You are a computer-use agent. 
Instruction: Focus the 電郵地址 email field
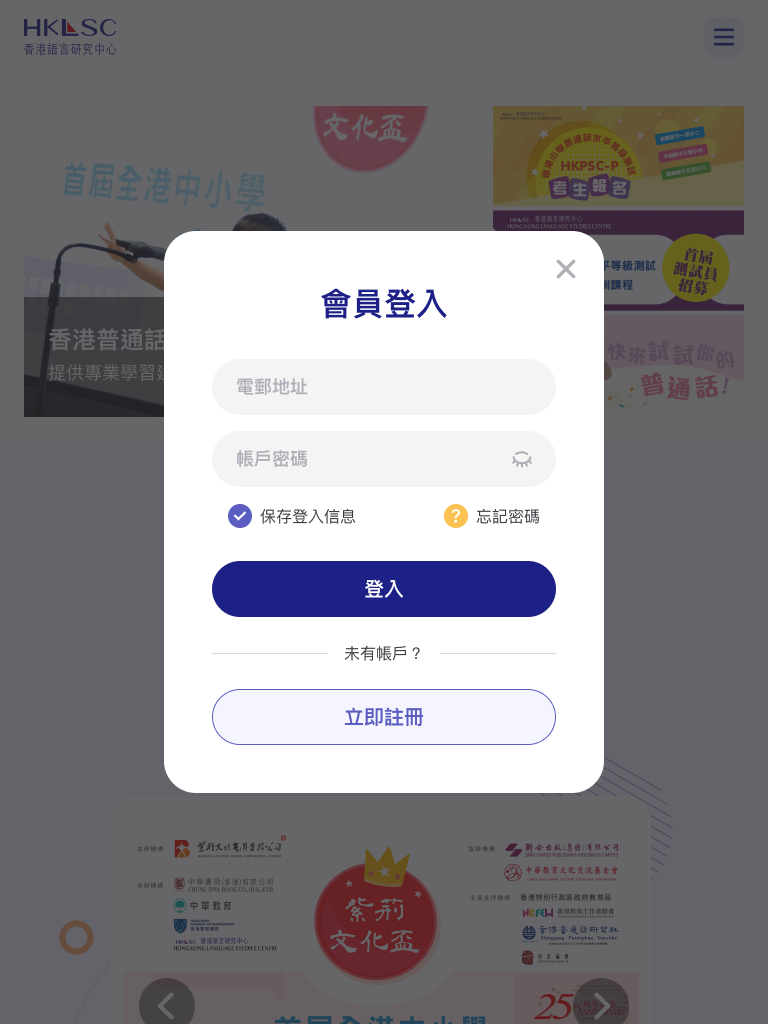point(384,387)
